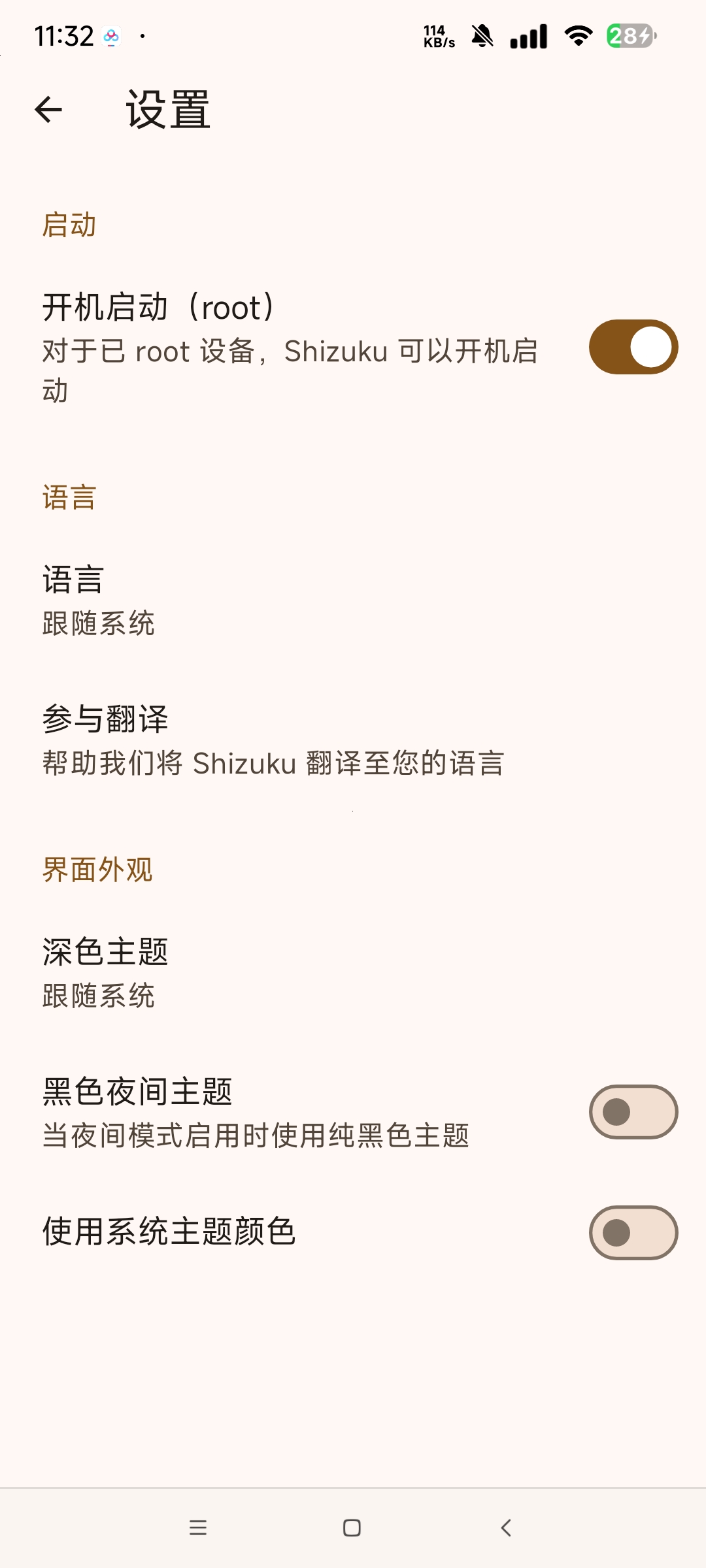
Task: Open 参与翻译 to help translate Shizuku
Action: coord(353,740)
